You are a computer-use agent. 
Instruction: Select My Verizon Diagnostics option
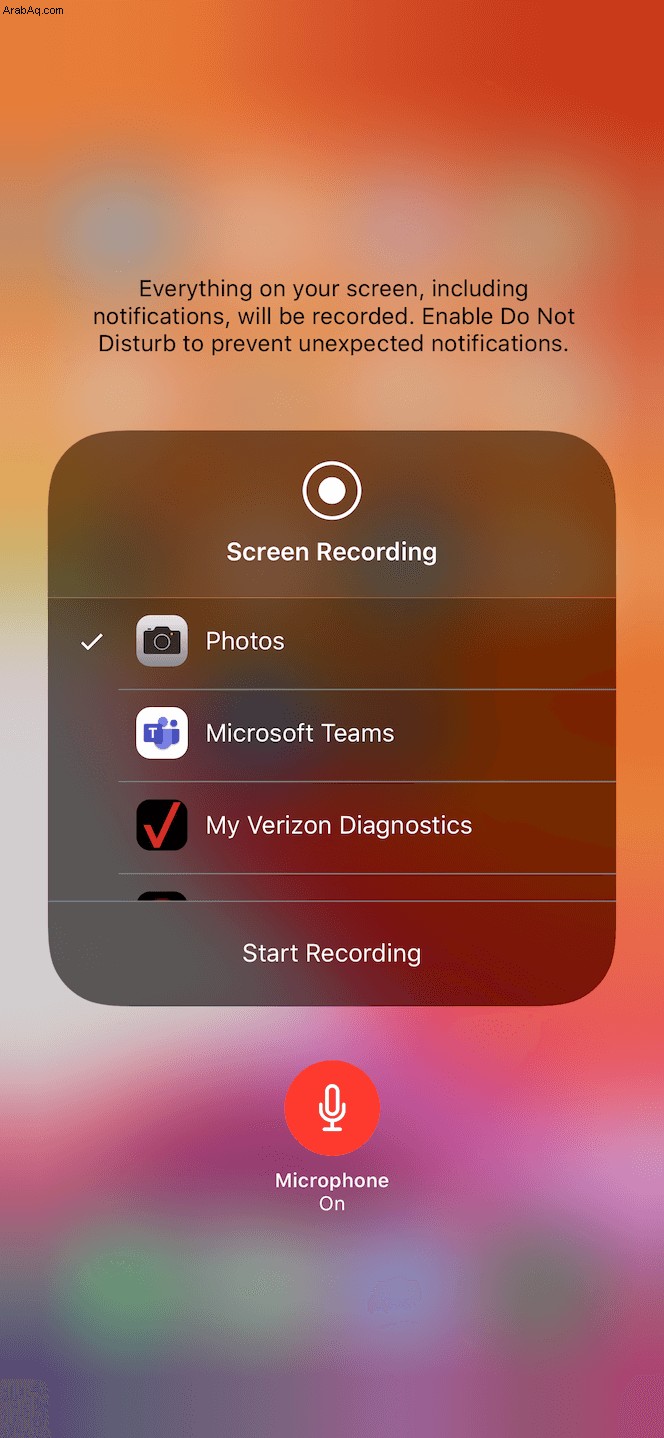(x=330, y=826)
